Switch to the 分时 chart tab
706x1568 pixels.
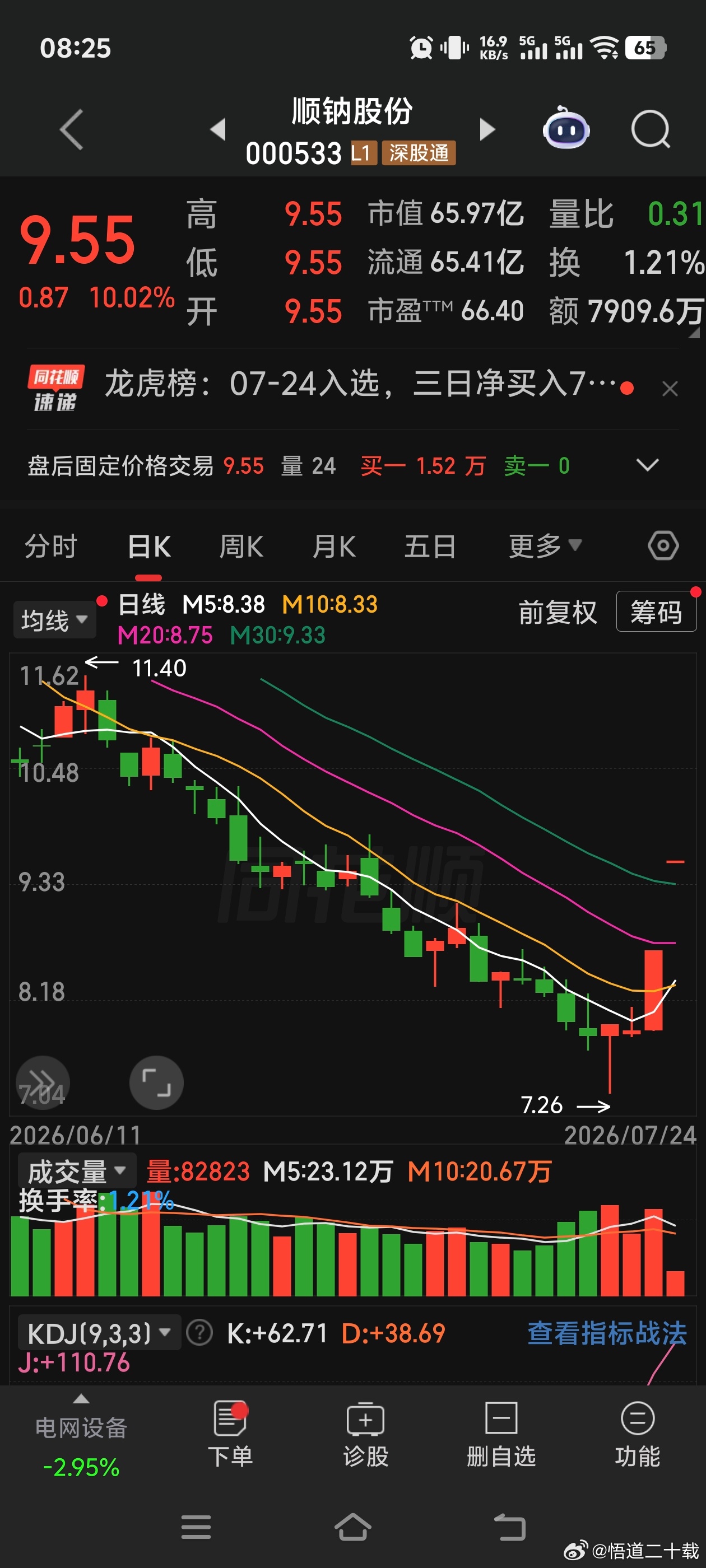point(50,546)
